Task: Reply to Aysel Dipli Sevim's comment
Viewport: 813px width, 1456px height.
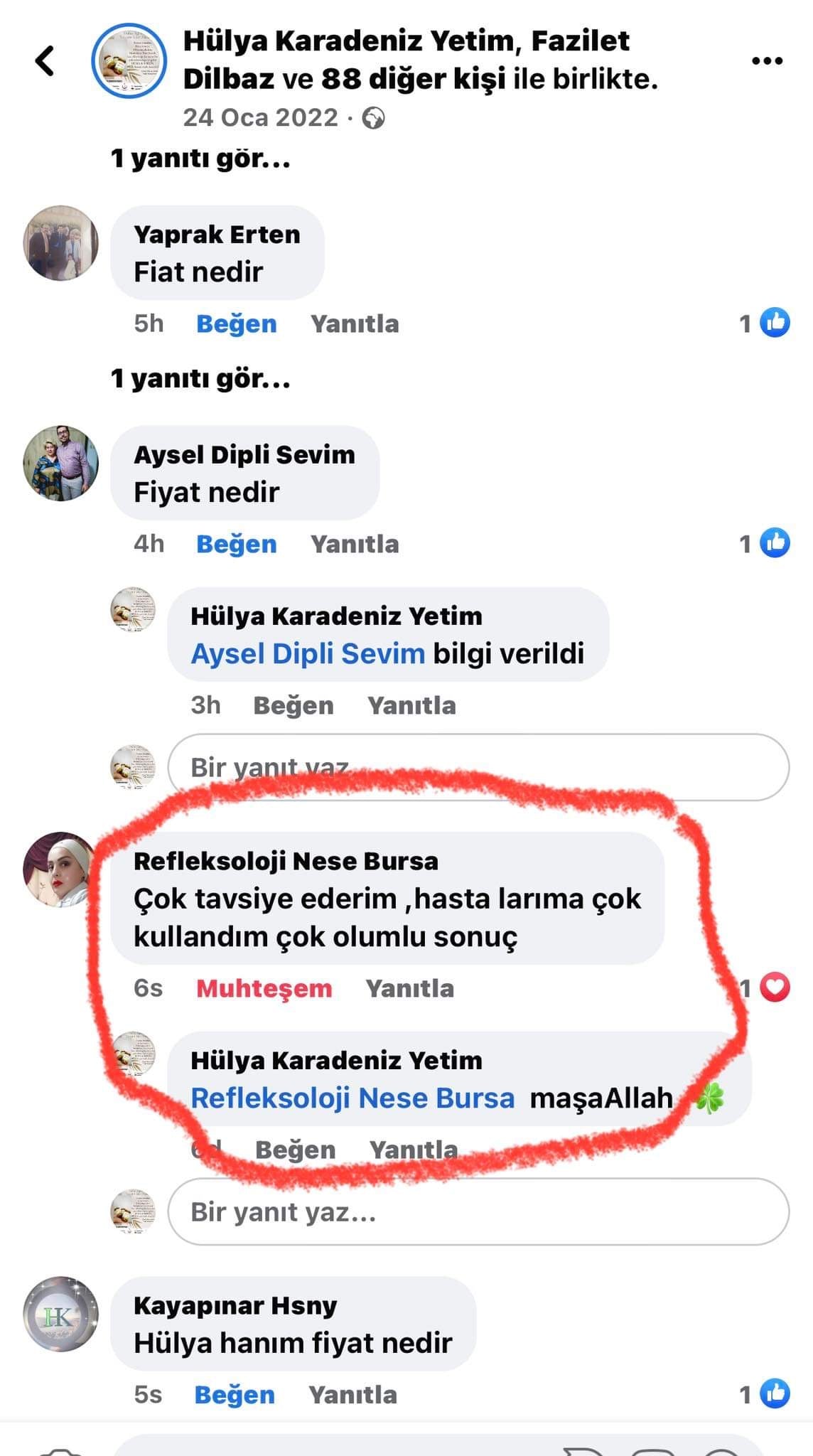Action: 355,545
